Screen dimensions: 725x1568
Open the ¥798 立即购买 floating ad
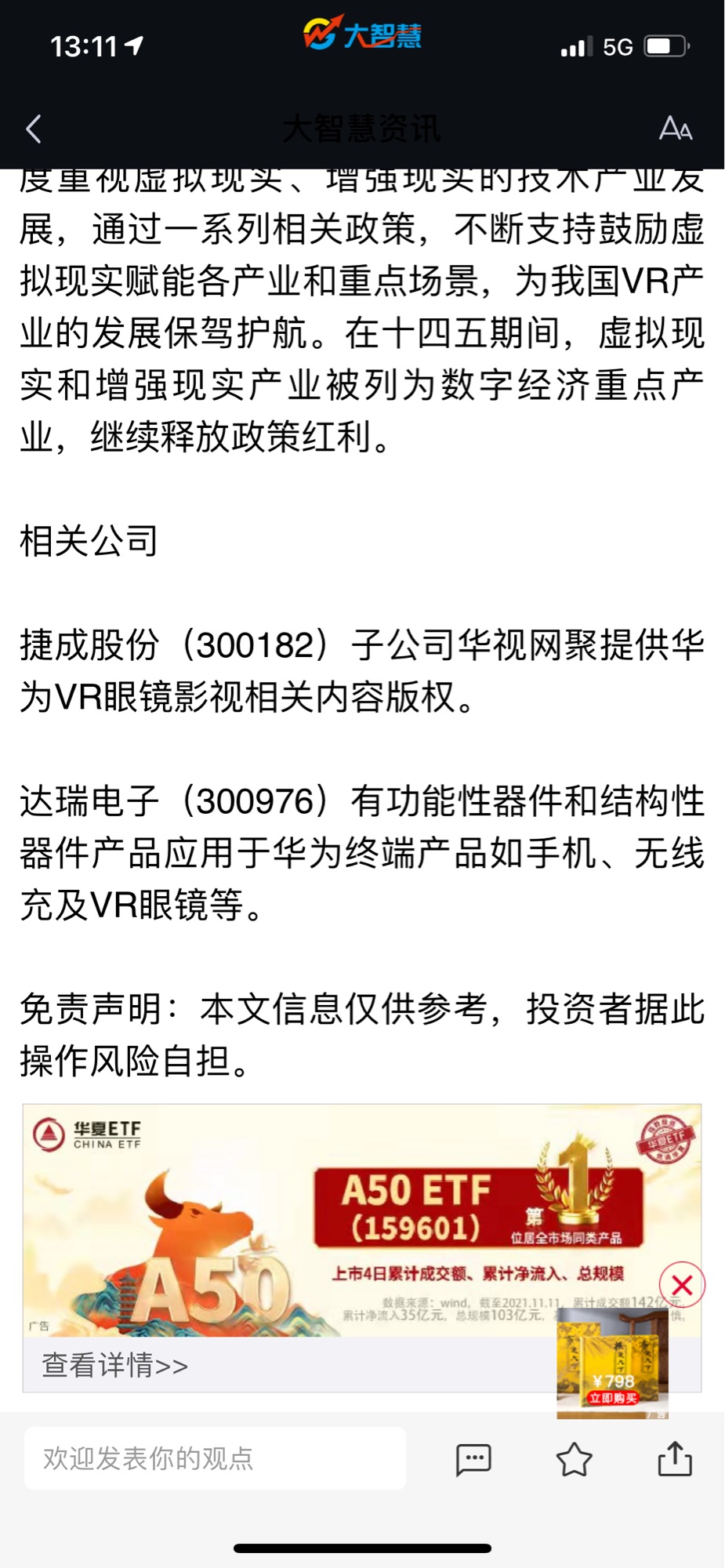click(612, 1364)
